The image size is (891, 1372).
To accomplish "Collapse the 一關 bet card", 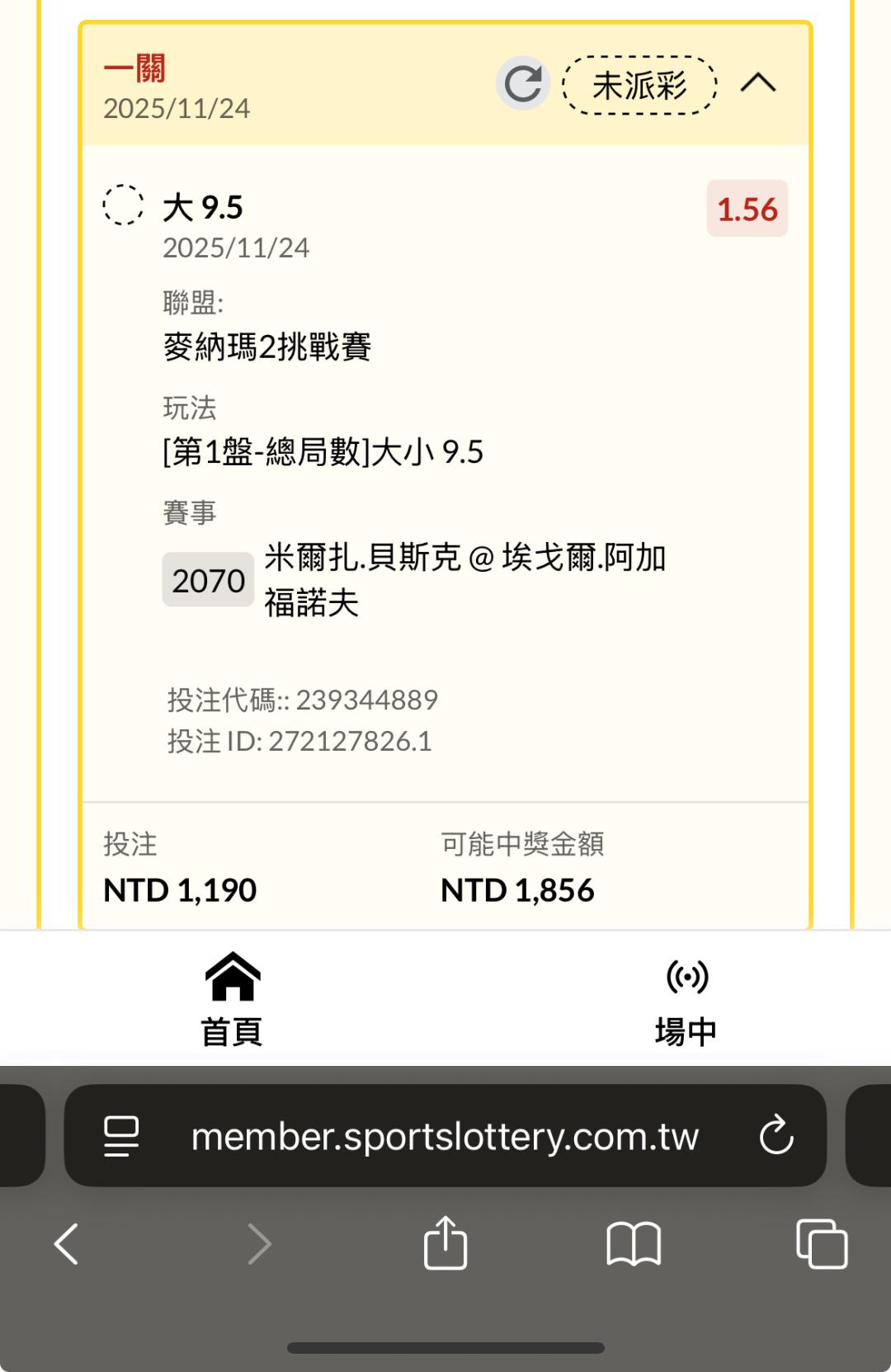I will (757, 83).
